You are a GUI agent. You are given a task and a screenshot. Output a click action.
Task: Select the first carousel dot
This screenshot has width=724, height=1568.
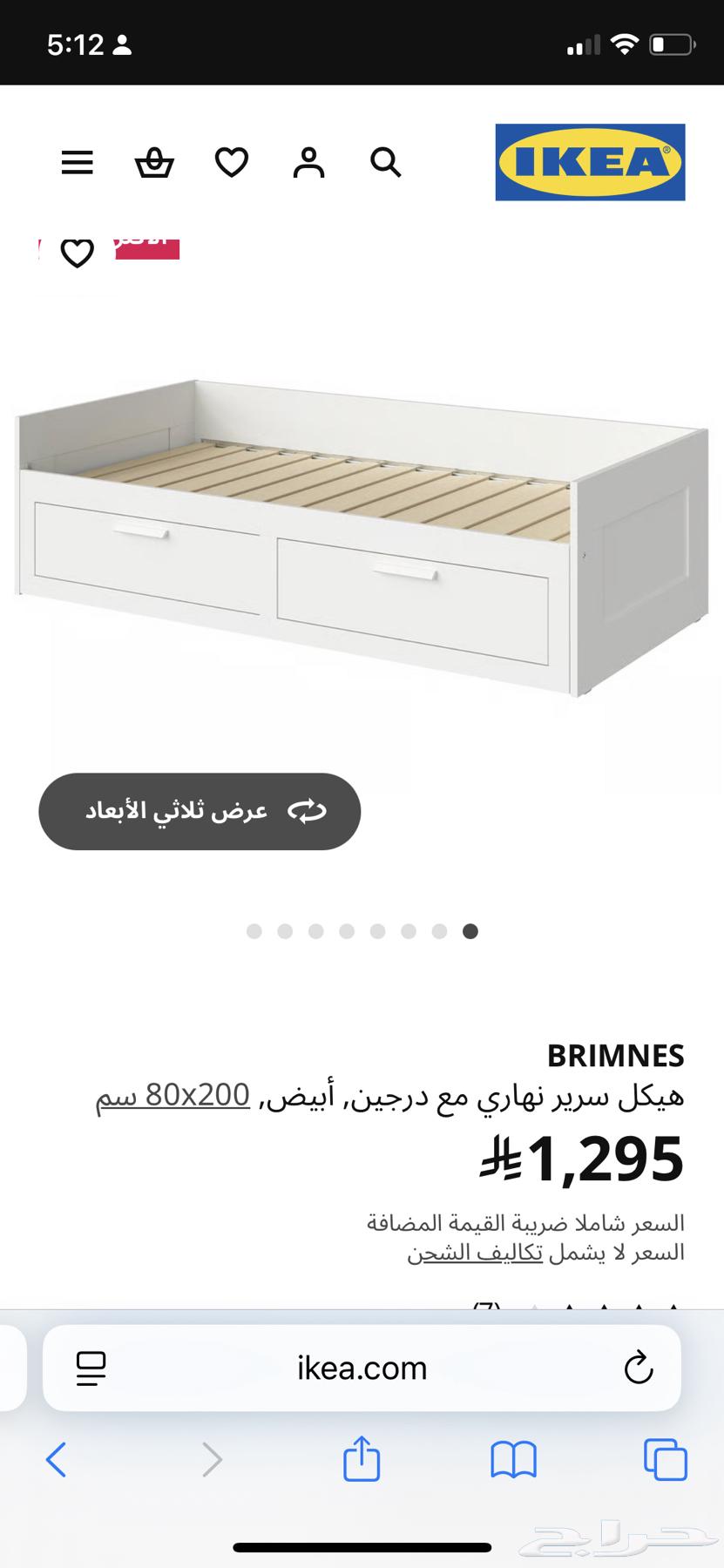coord(254,931)
